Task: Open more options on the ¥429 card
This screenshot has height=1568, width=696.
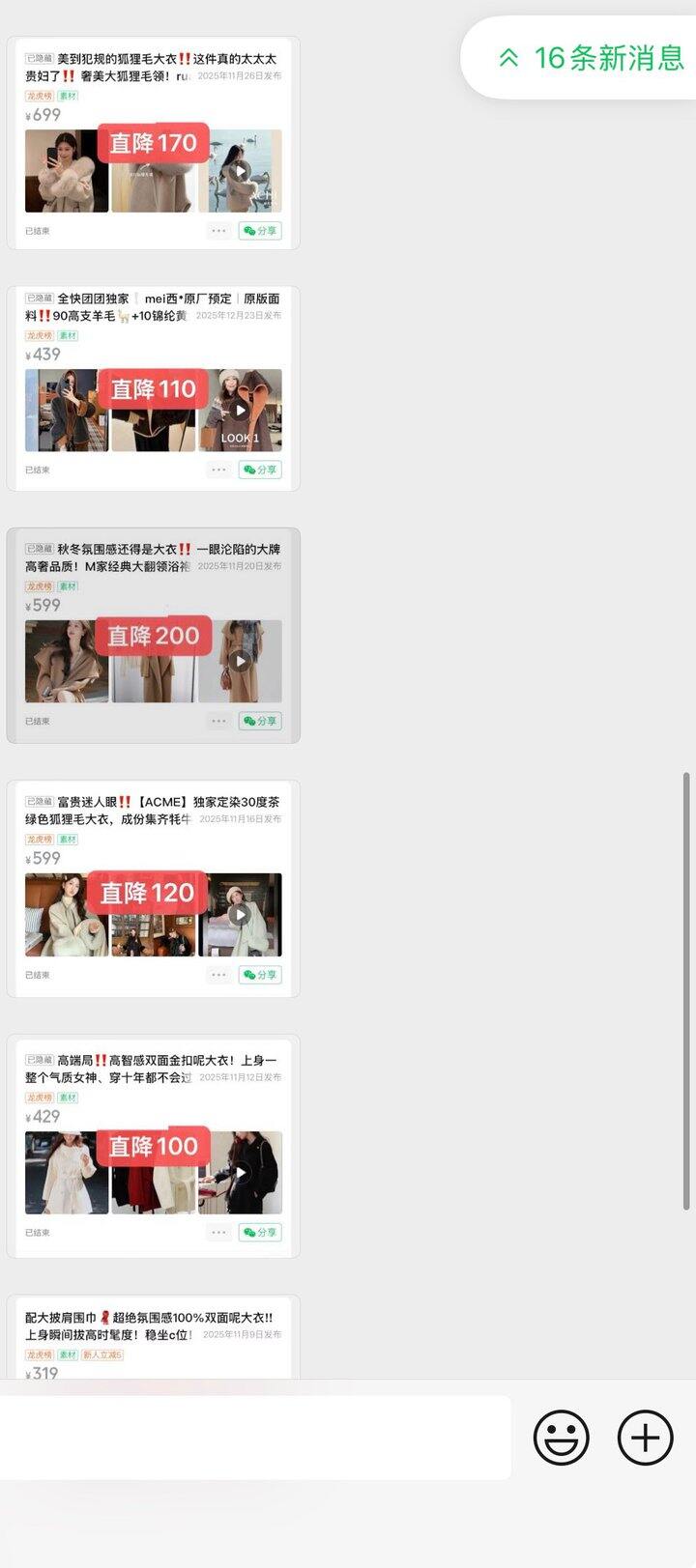Action: coord(218,1232)
